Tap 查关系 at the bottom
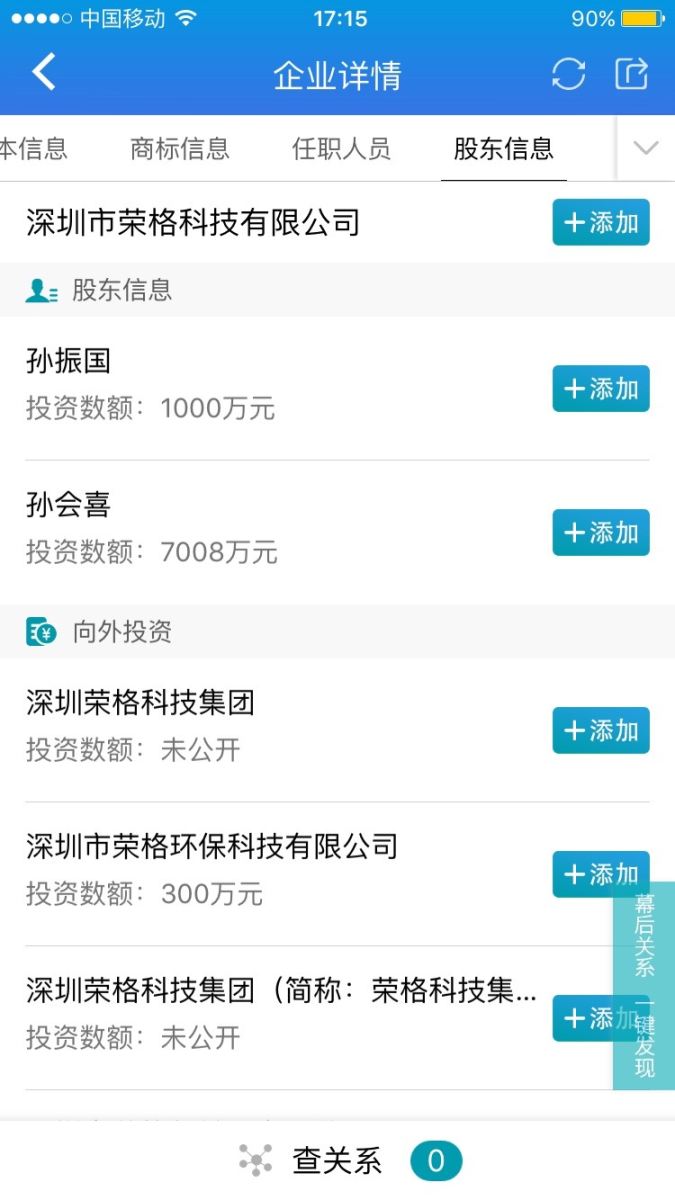This screenshot has width=675, height=1200. click(337, 1161)
